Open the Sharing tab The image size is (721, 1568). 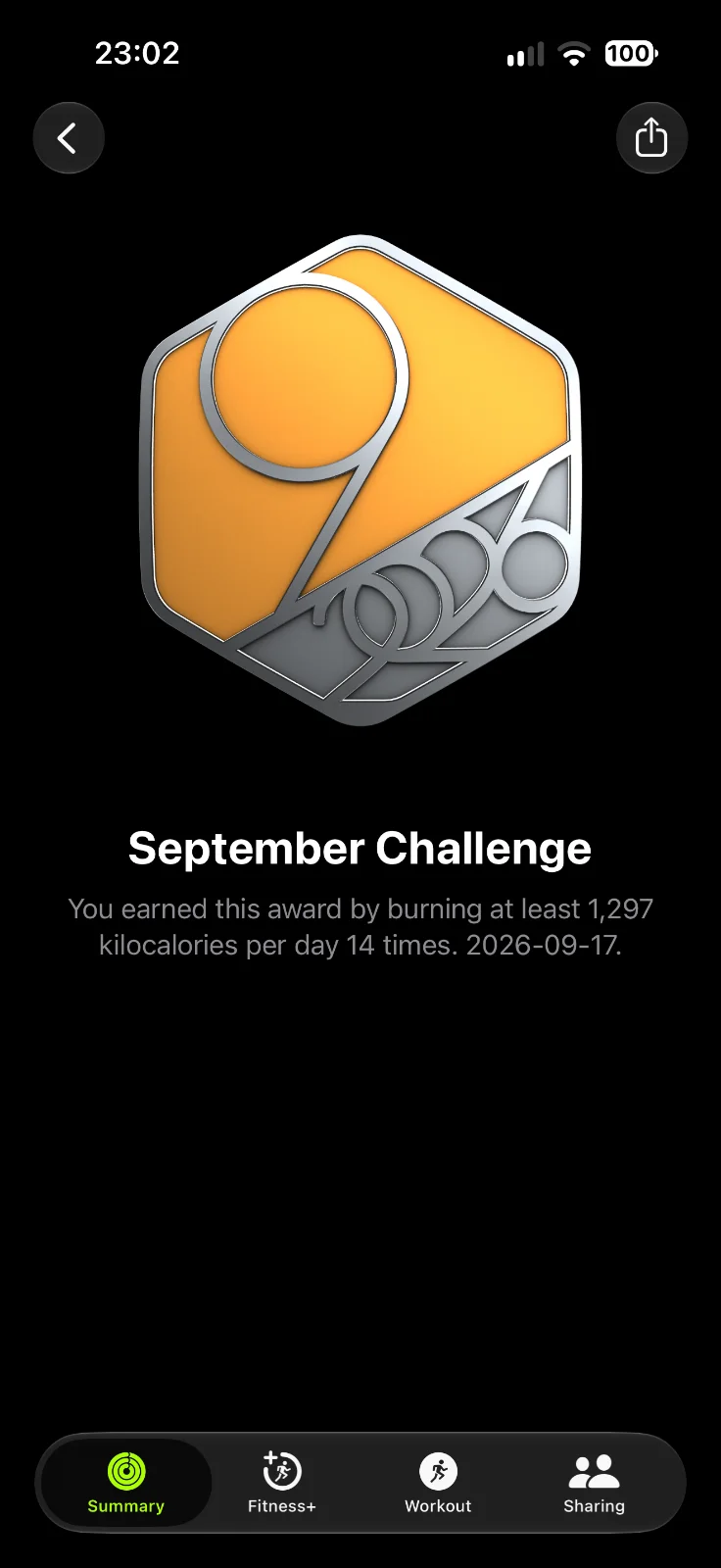pos(594,1484)
